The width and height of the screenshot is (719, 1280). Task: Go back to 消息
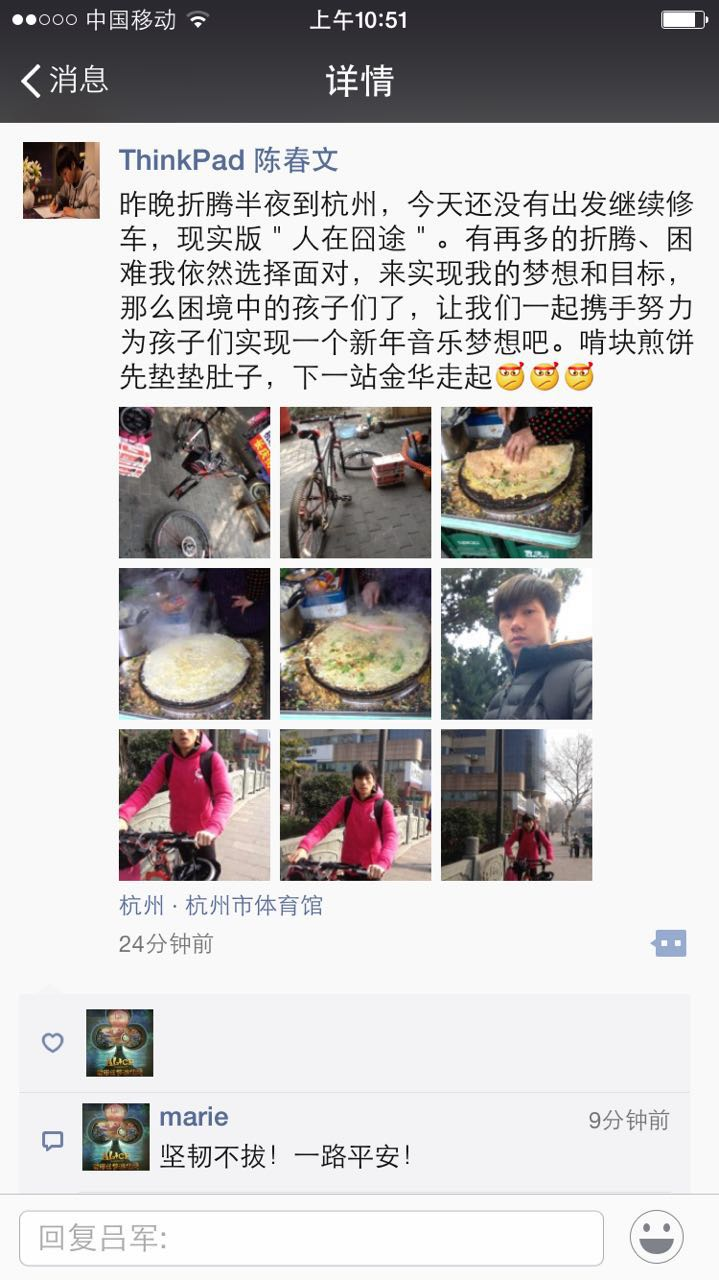tap(65, 80)
